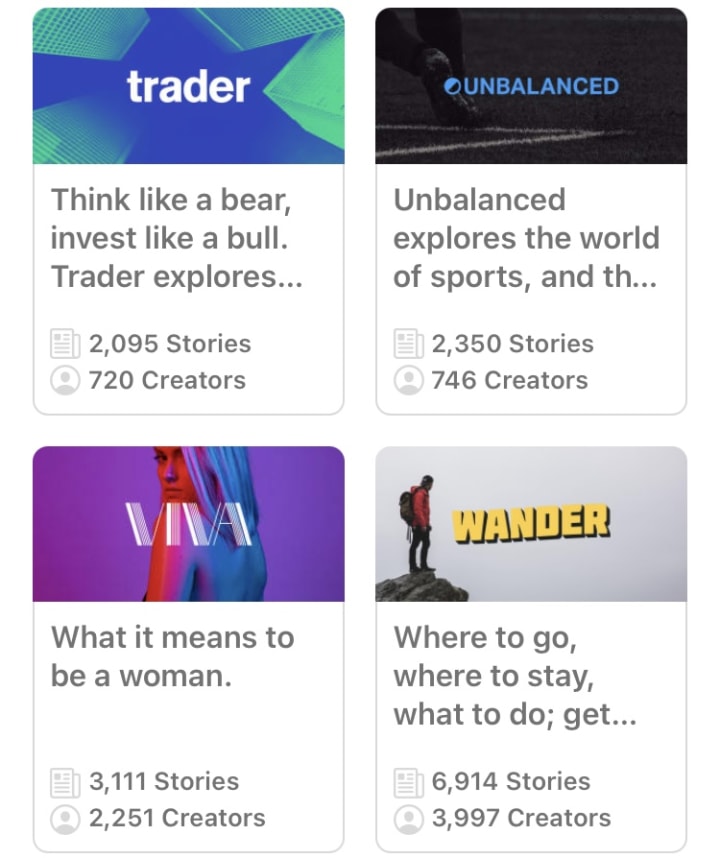Open the Trader community card
The image size is (720, 858).
point(188,210)
